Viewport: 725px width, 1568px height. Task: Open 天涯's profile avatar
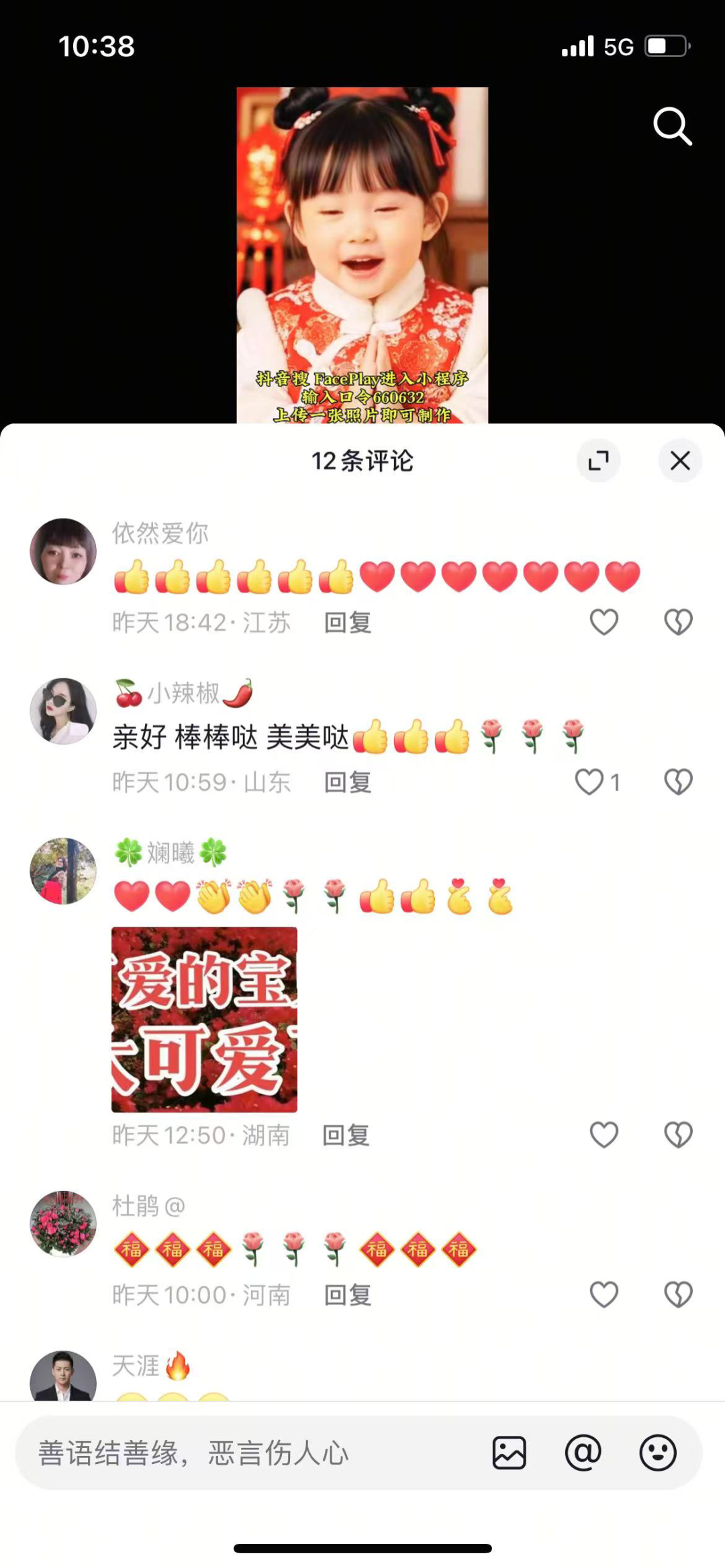[x=63, y=1377]
